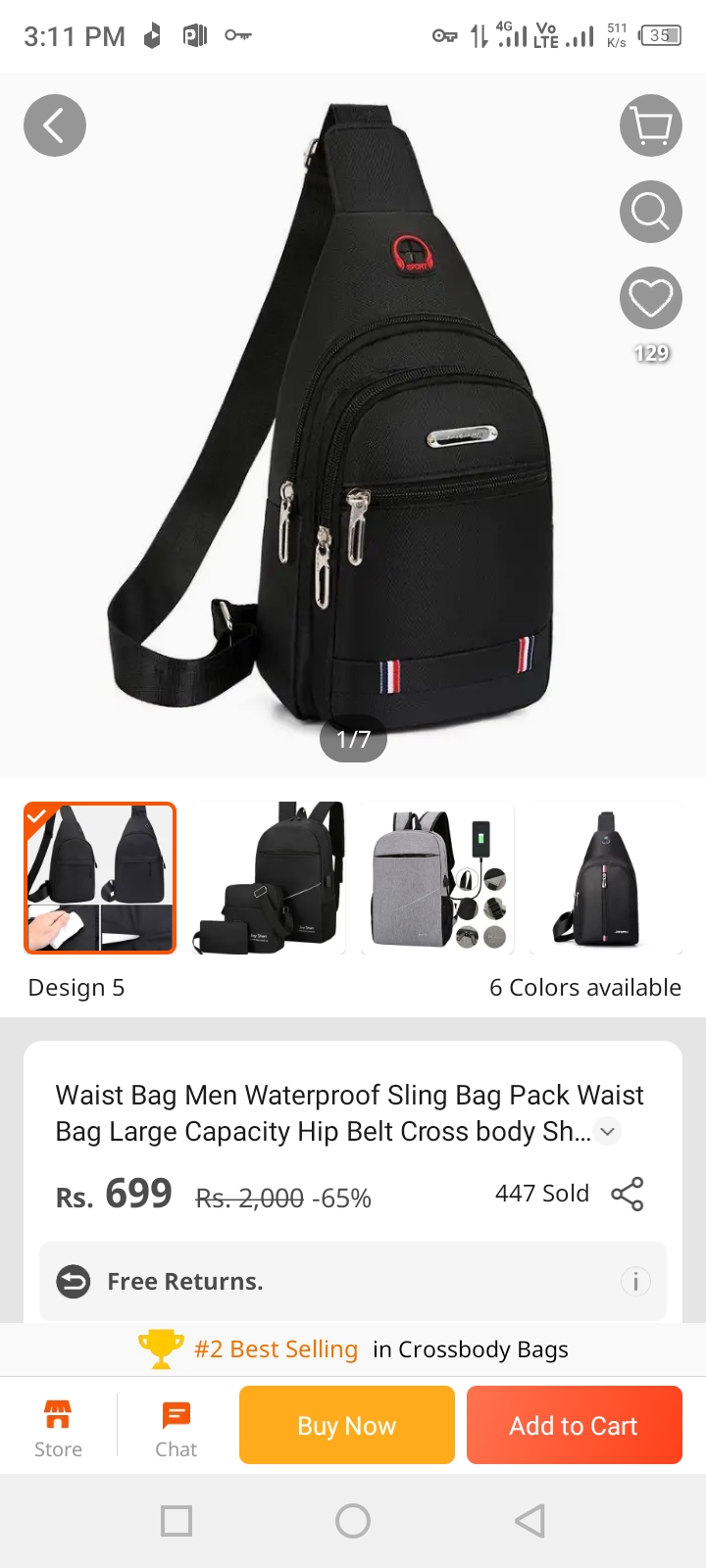Open the seller's Store
706x1568 pixels.
coord(58,1427)
